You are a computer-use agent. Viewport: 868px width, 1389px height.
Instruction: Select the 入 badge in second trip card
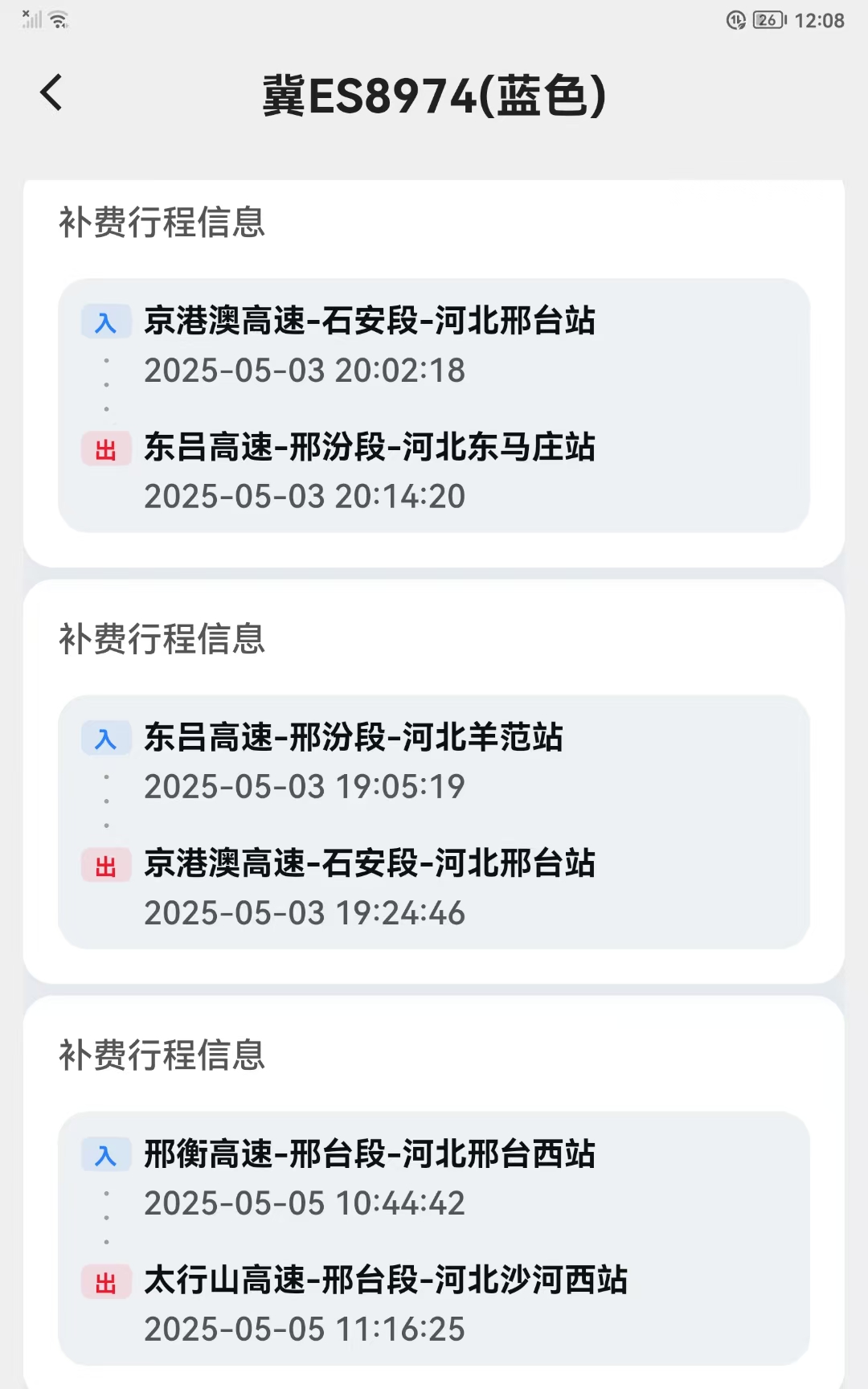(106, 737)
